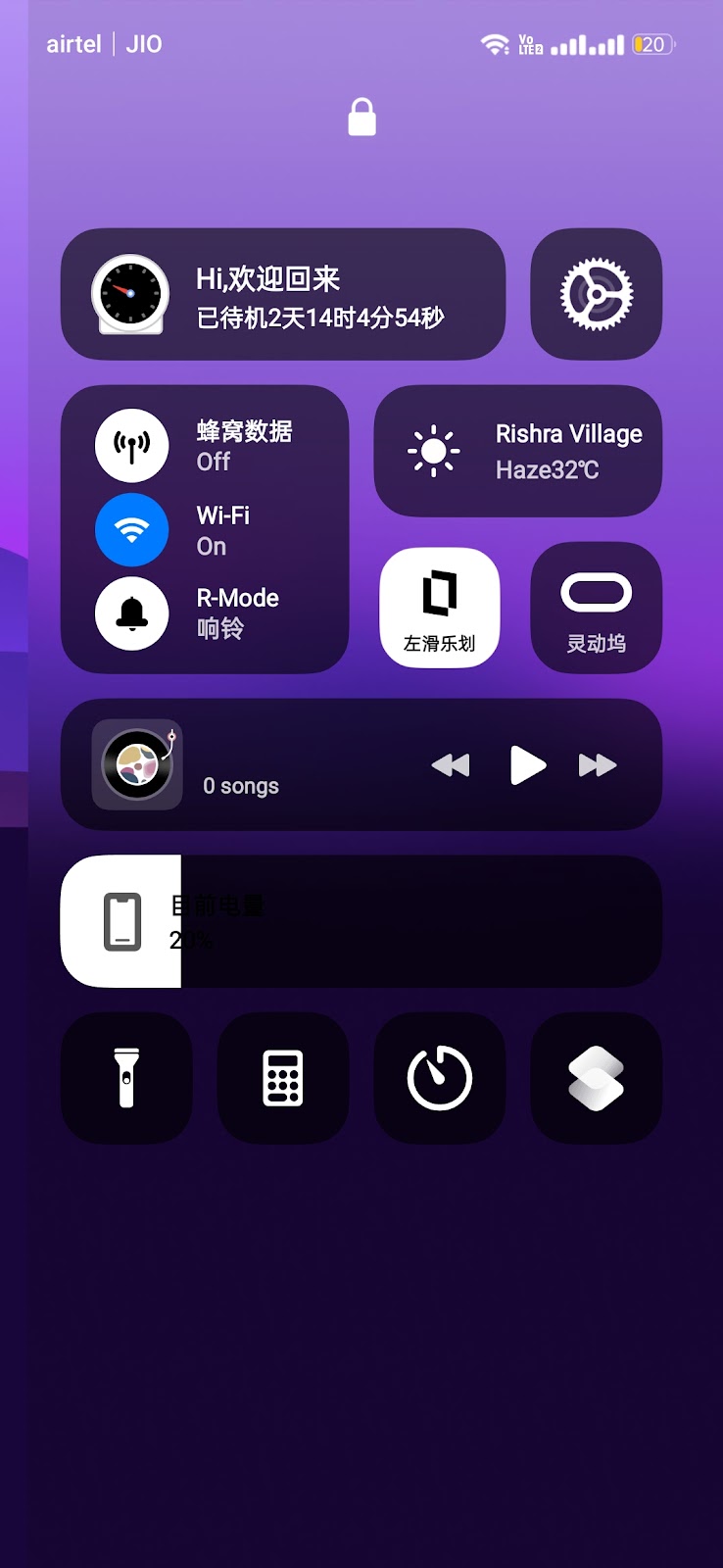
Task: Open the welcome clock standby card
Action: [x=282, y=294]
